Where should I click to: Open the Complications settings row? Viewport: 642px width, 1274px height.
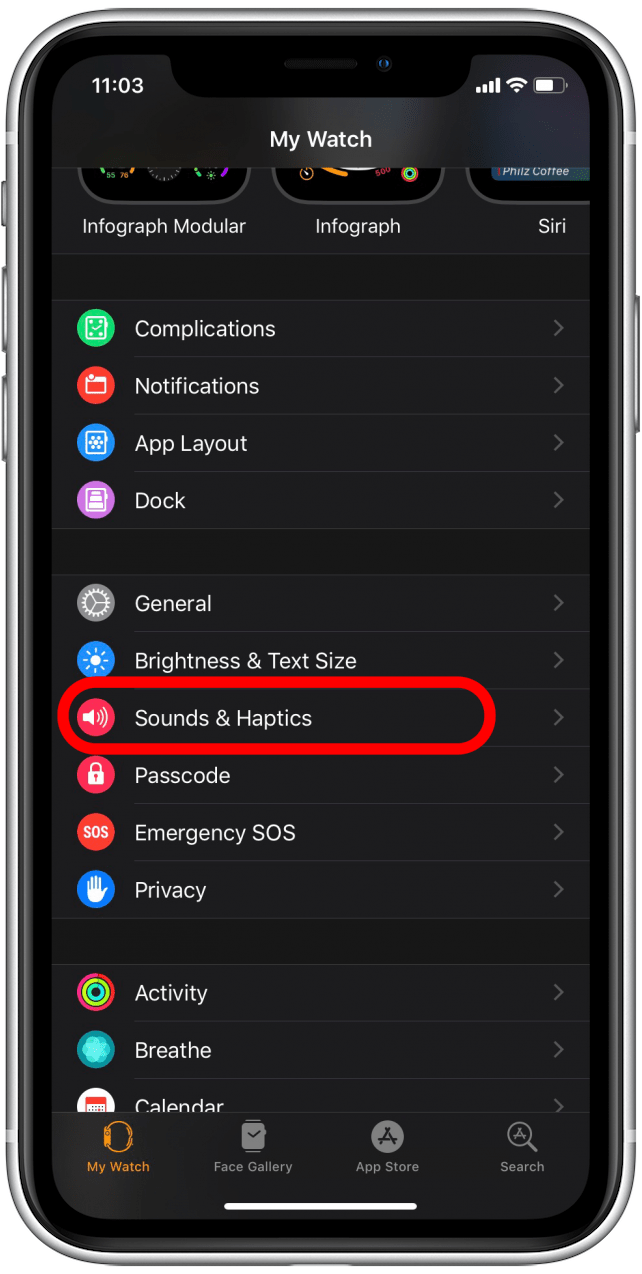320,329
